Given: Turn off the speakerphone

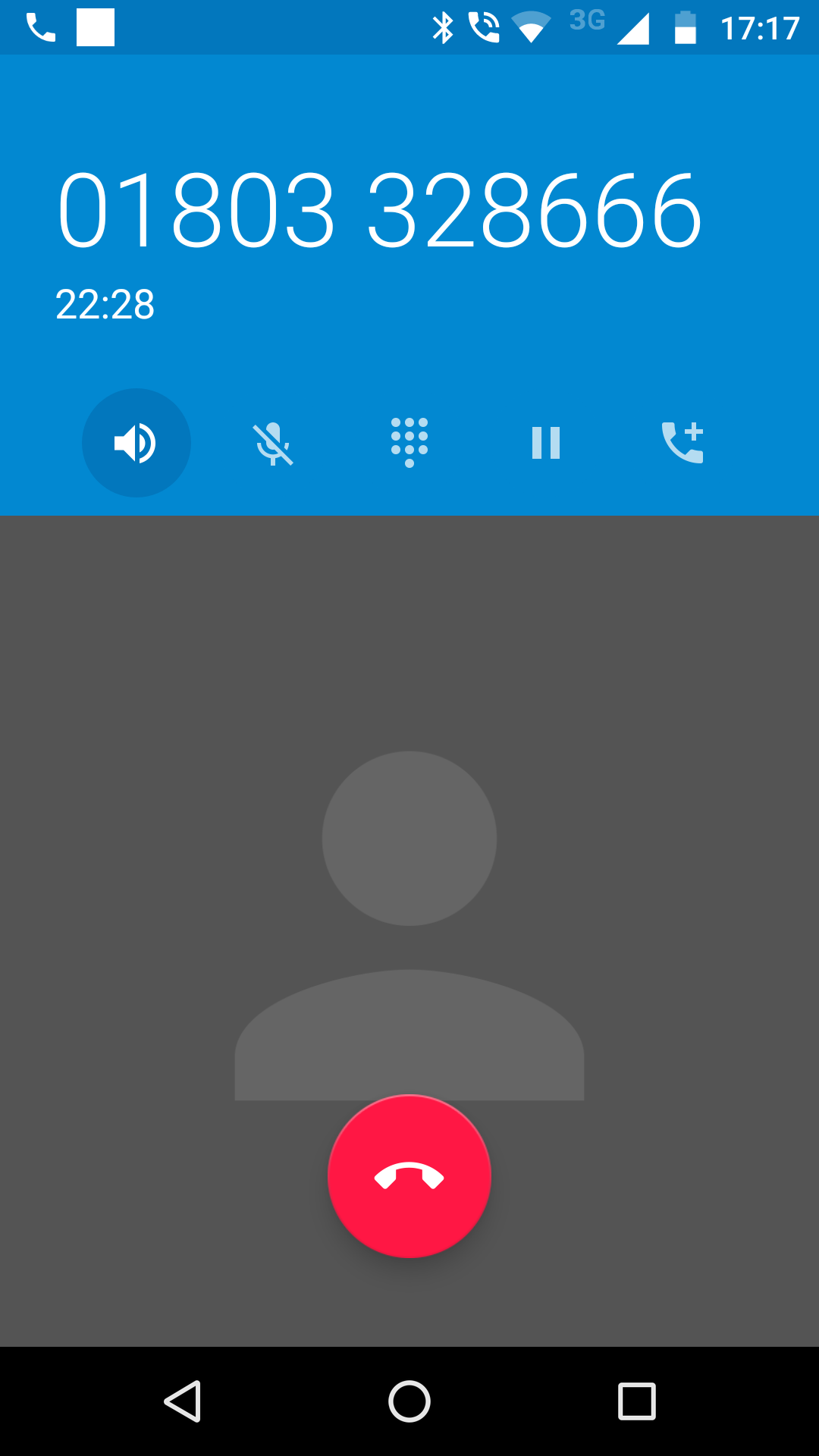Looking at the screenshot, I should pos(136,443).
